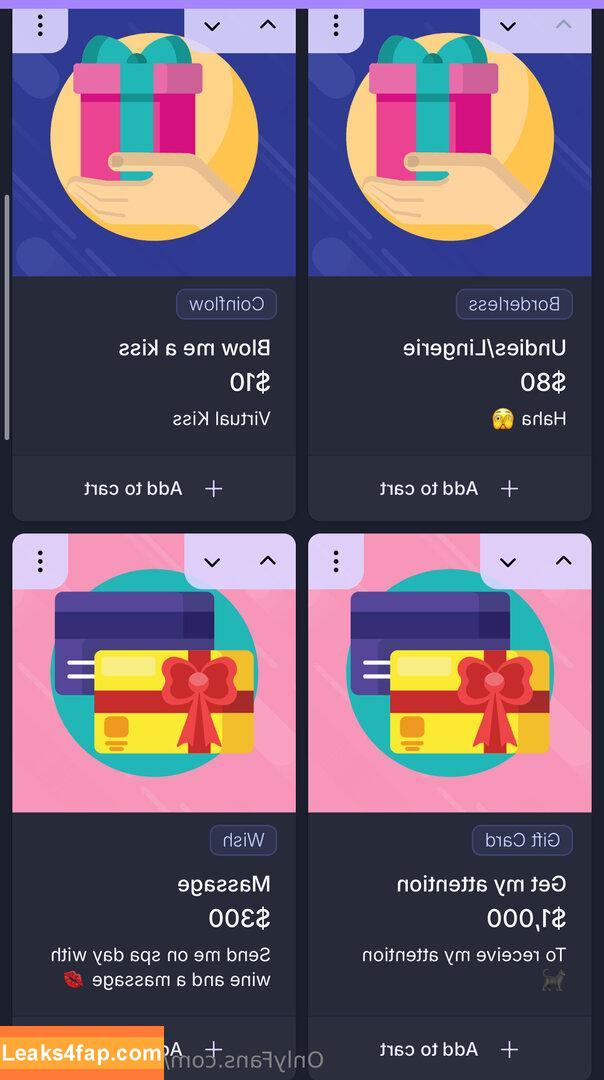Move Blow me a kiss down
604x1080 pixels.
click(212, 26)
